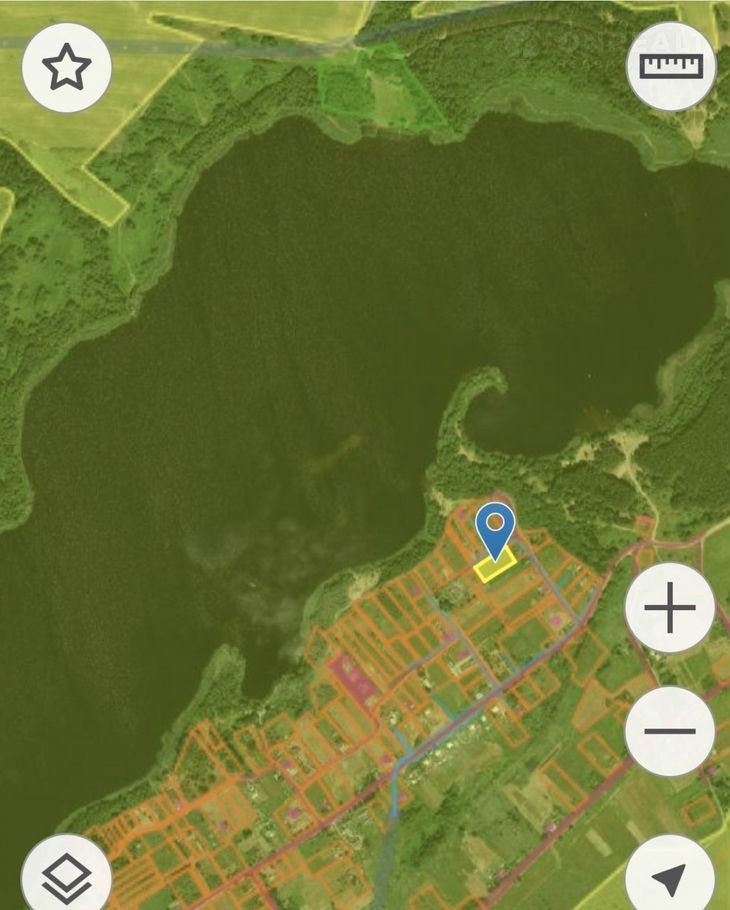
Task: Activate the ruler measurement tool
Action: point(671,66)
